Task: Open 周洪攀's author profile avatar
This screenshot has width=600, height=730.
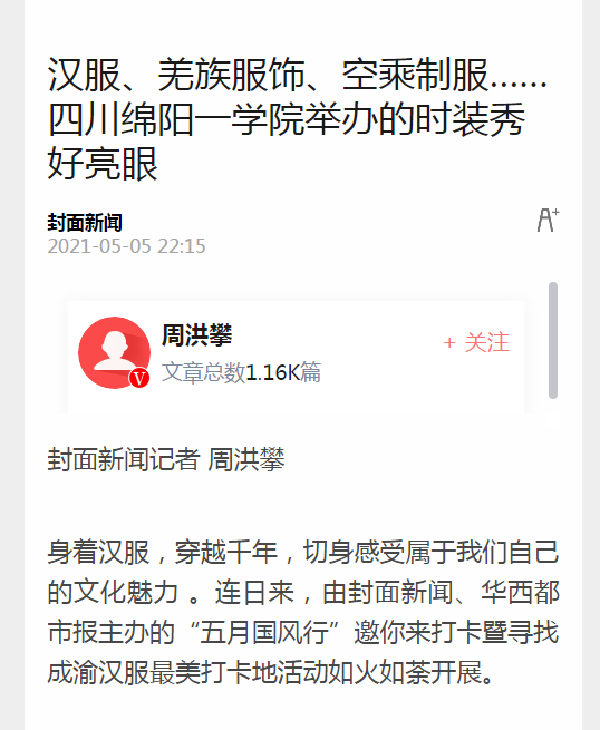Action: (113, 351)
